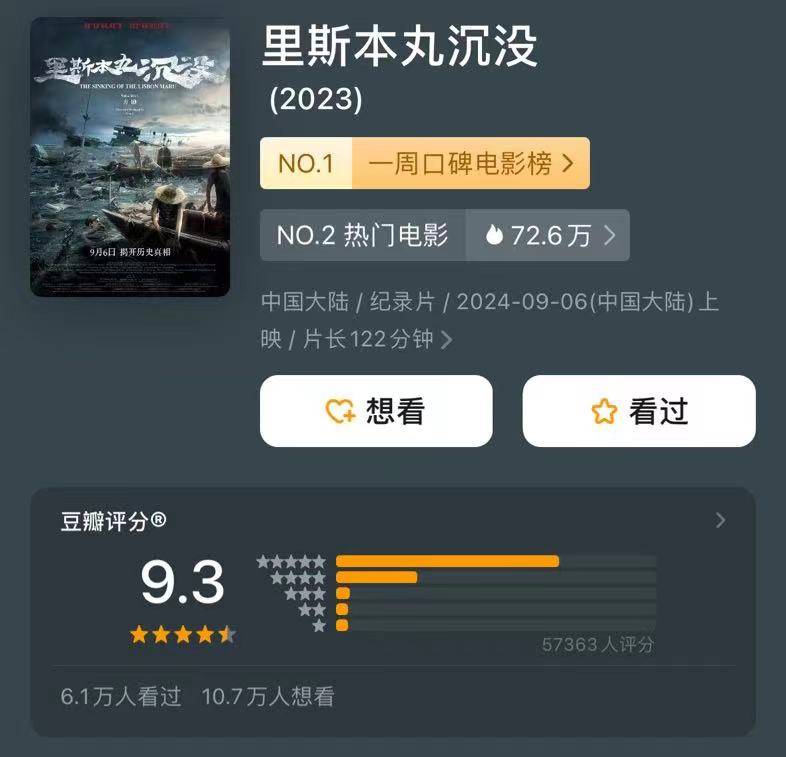Image resolution: width=786 pixels, height=757 pixels.
Task: Open the NO.2 热门电影 ranking chip
Action: coord(444,235)
